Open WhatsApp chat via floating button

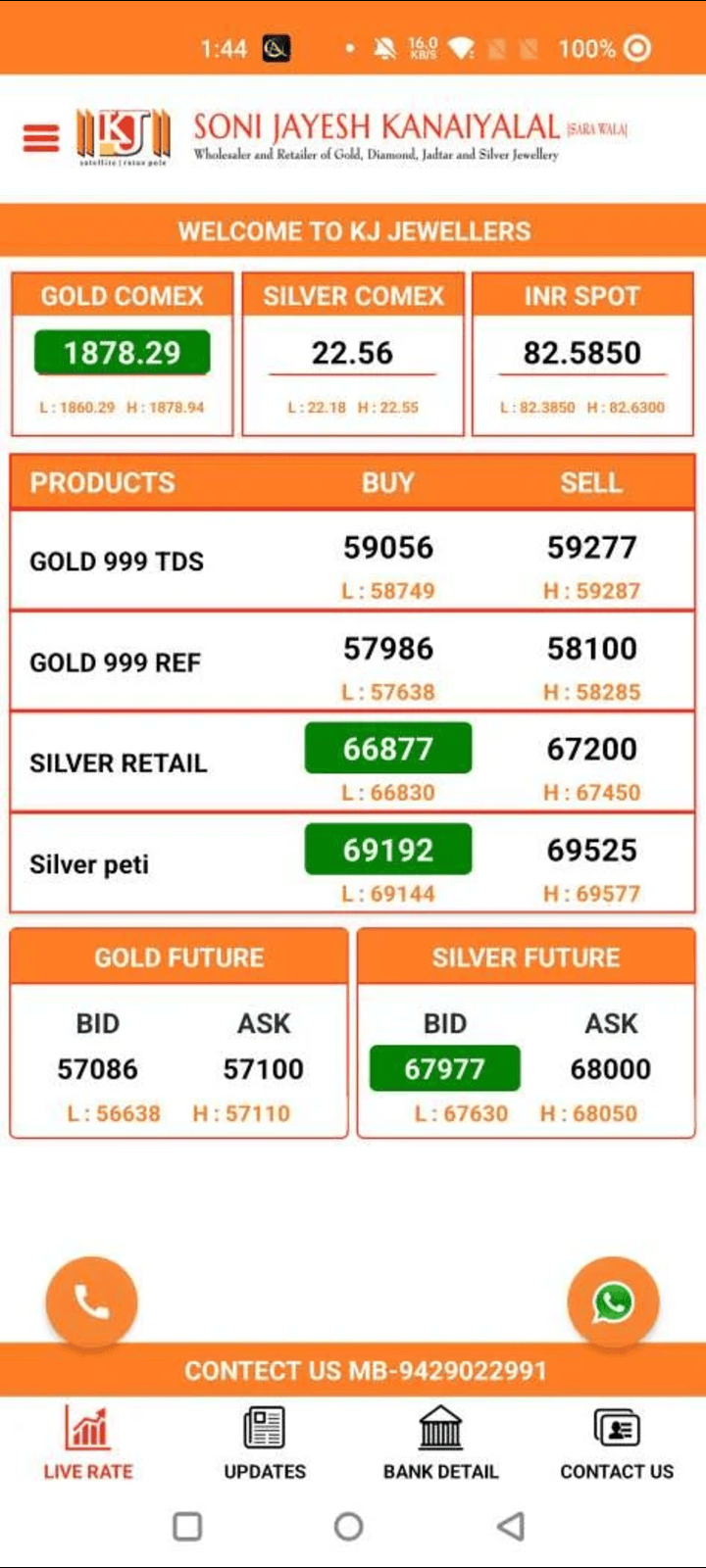coord(613,1302)
